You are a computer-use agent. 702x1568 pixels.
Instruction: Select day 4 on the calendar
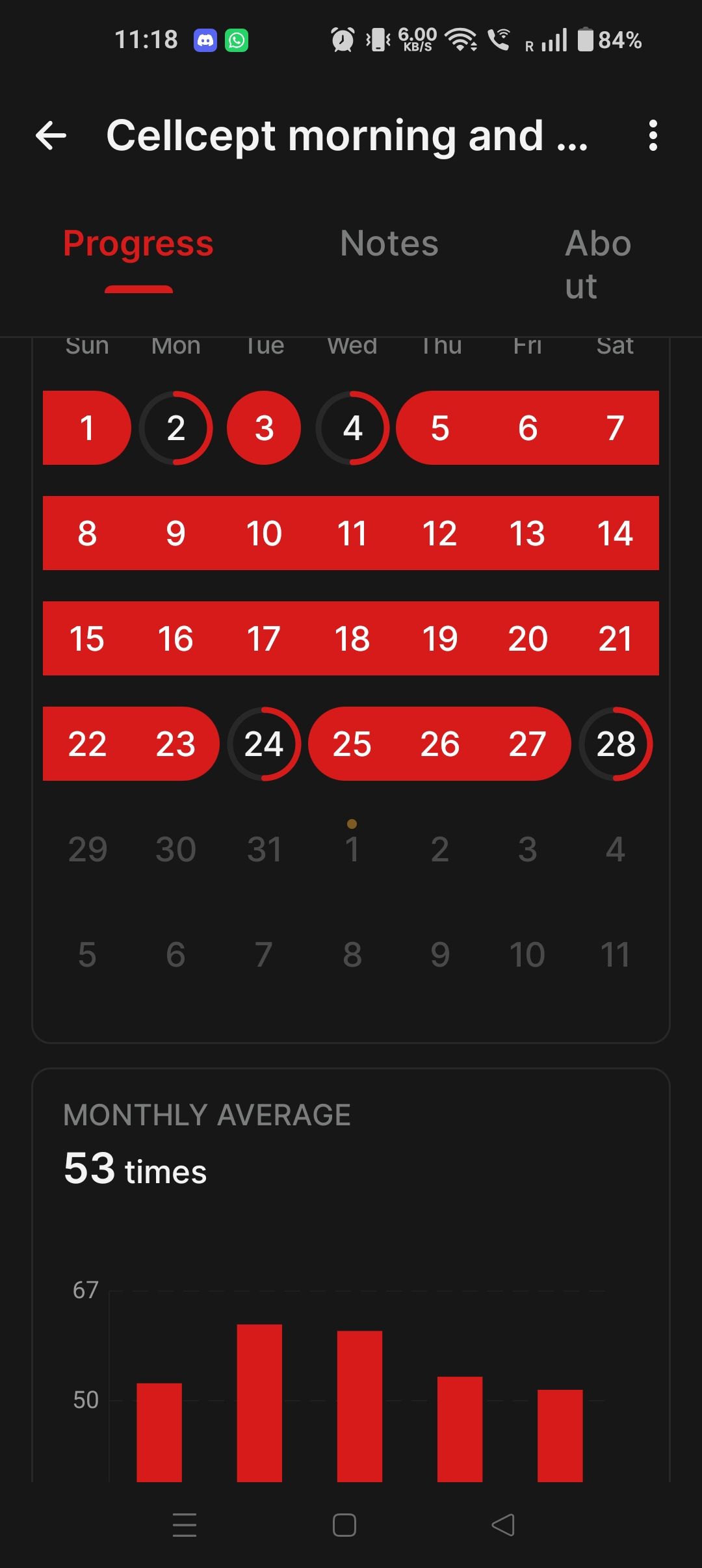click(x=352, y=428)
